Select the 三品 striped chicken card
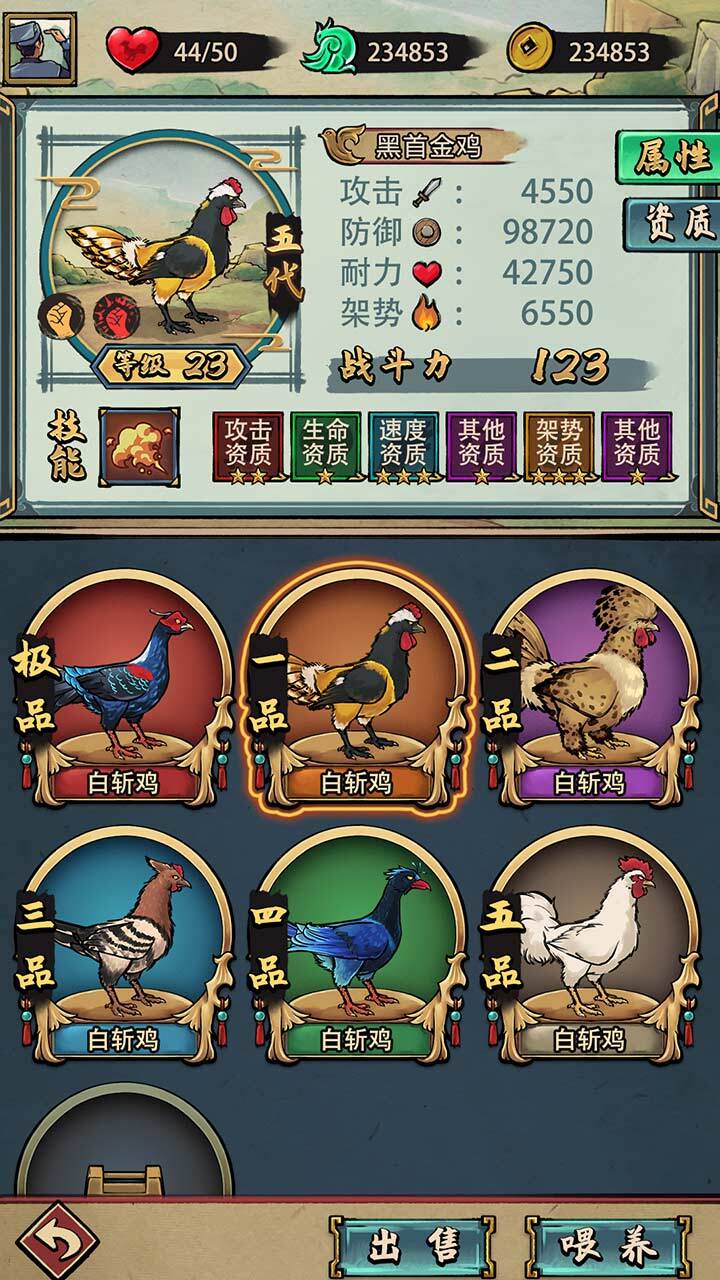Viewport: 720px width, 1280px height. click(125, 945)
